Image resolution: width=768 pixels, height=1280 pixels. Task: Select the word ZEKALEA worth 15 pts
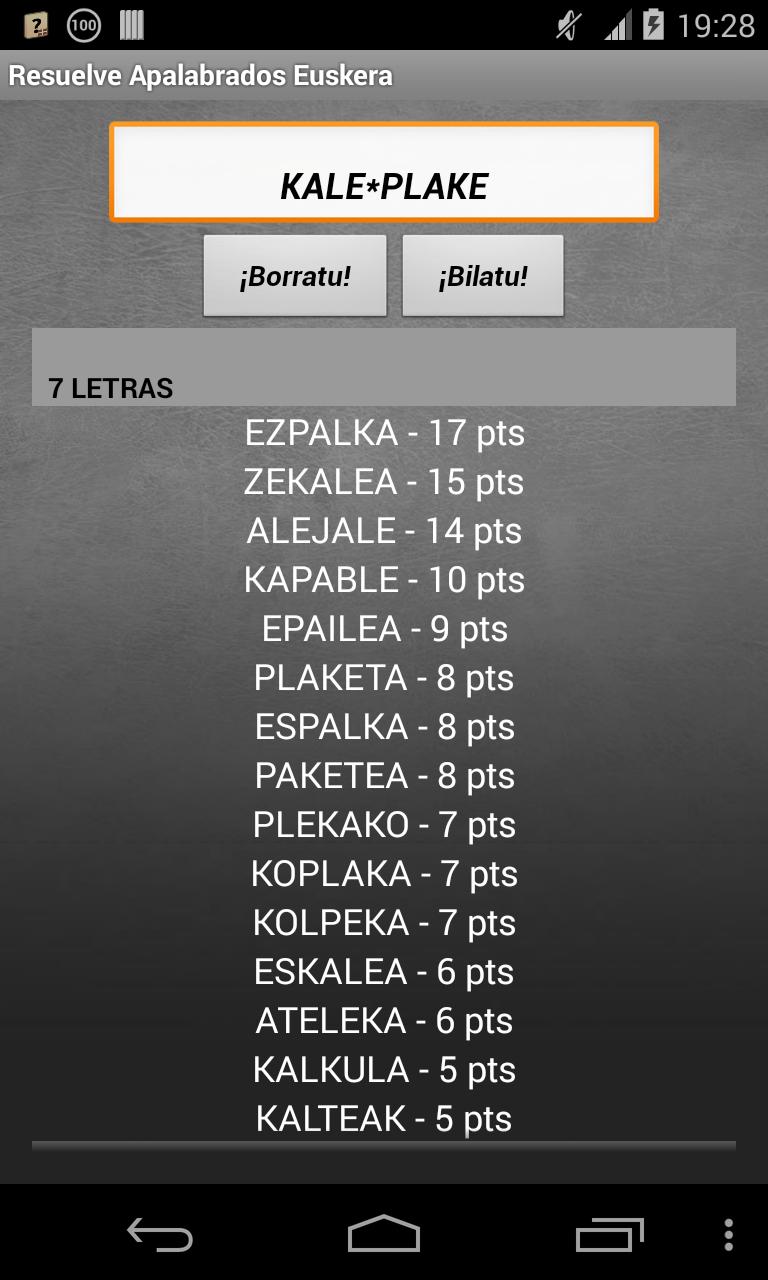384,482
